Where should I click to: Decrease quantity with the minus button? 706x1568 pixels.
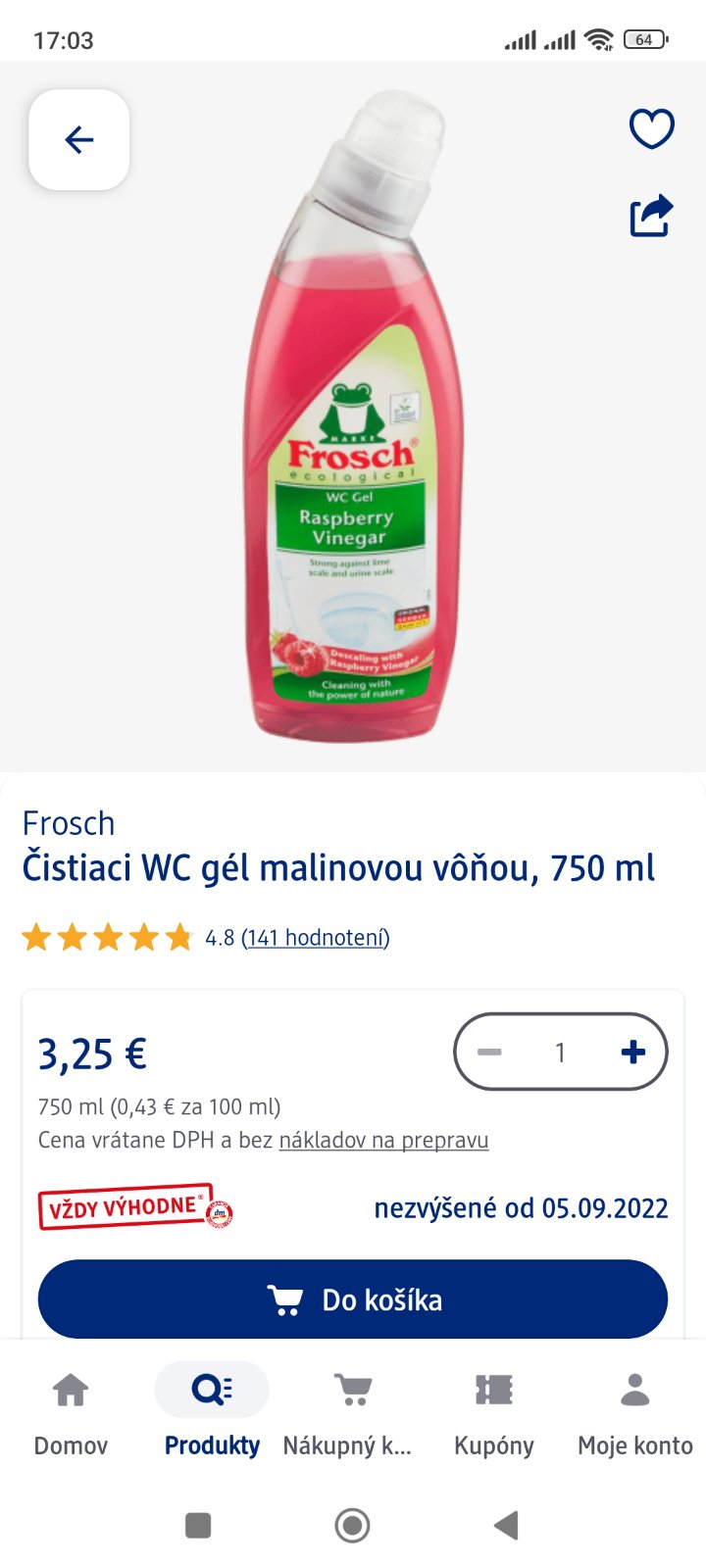tap(489, 1053)
